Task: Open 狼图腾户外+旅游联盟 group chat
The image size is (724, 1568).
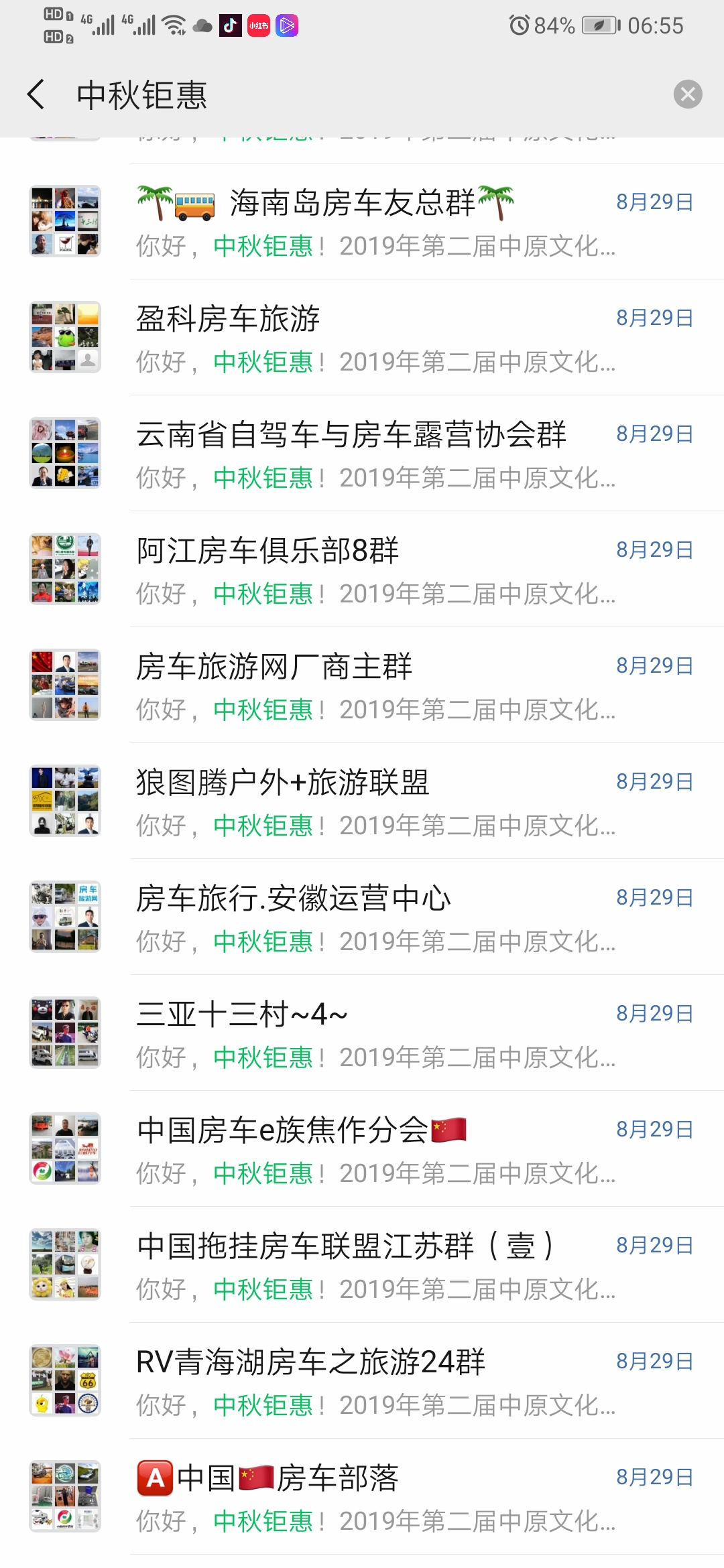Action: tap(375, 802)
